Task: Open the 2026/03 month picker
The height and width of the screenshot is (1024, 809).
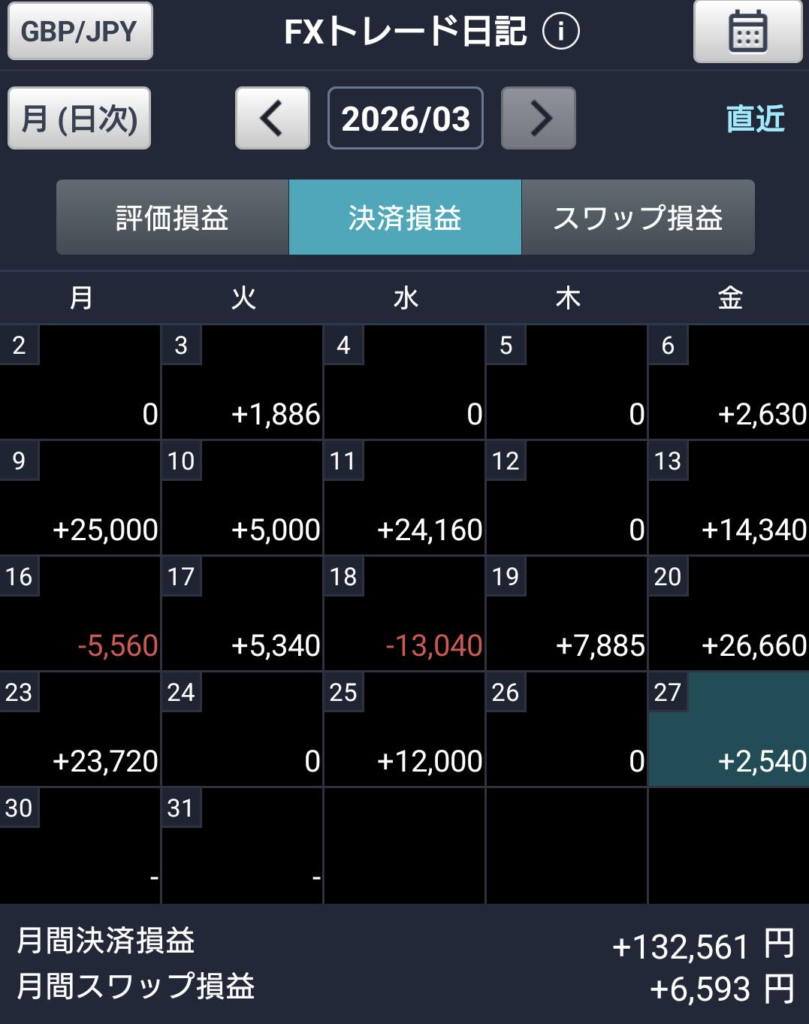Action: pyautogui.click(x=405, y=118)
